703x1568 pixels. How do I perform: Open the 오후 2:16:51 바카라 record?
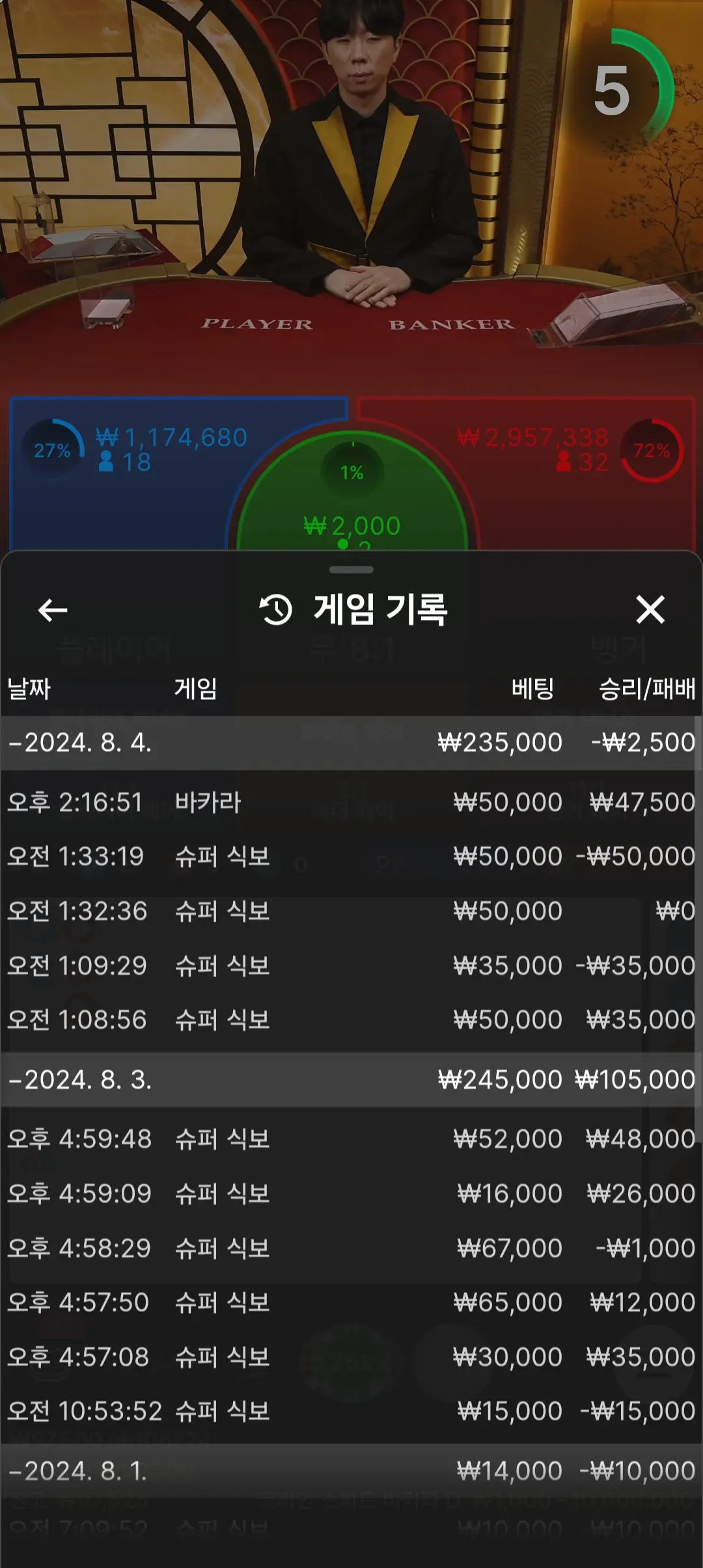pos(351,802)
